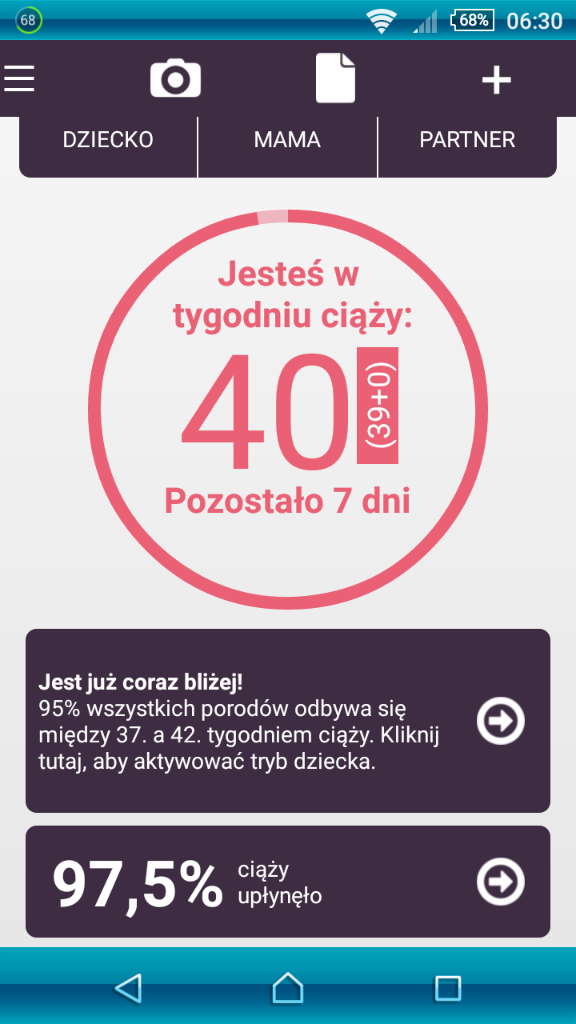This screenshot has height=1024, width=576.
Task: Open the 'Jest już coraz bliżej!' card
Action: (x=288, y=721)
